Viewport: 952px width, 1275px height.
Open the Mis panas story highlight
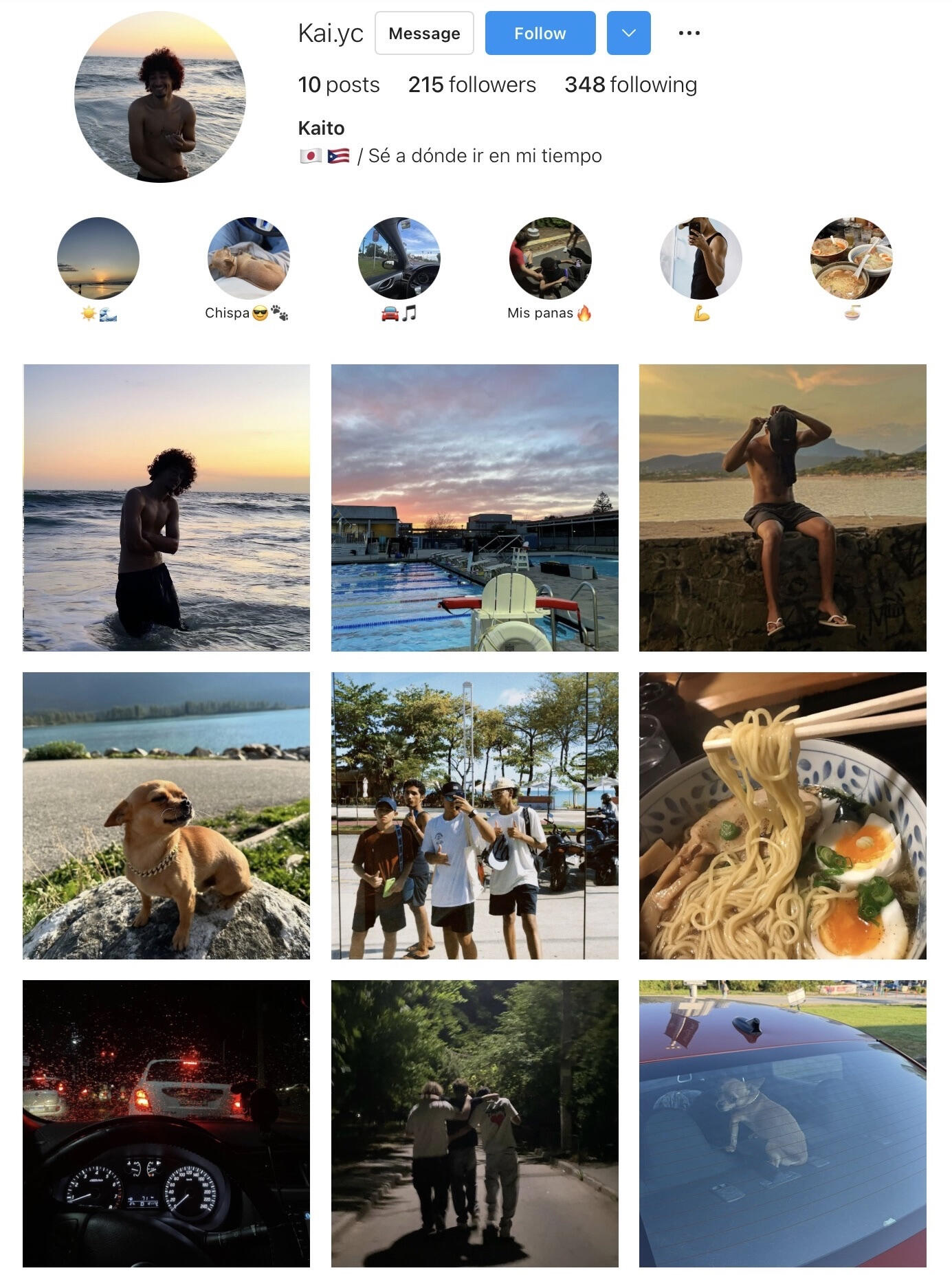click(x=550, y=258)
